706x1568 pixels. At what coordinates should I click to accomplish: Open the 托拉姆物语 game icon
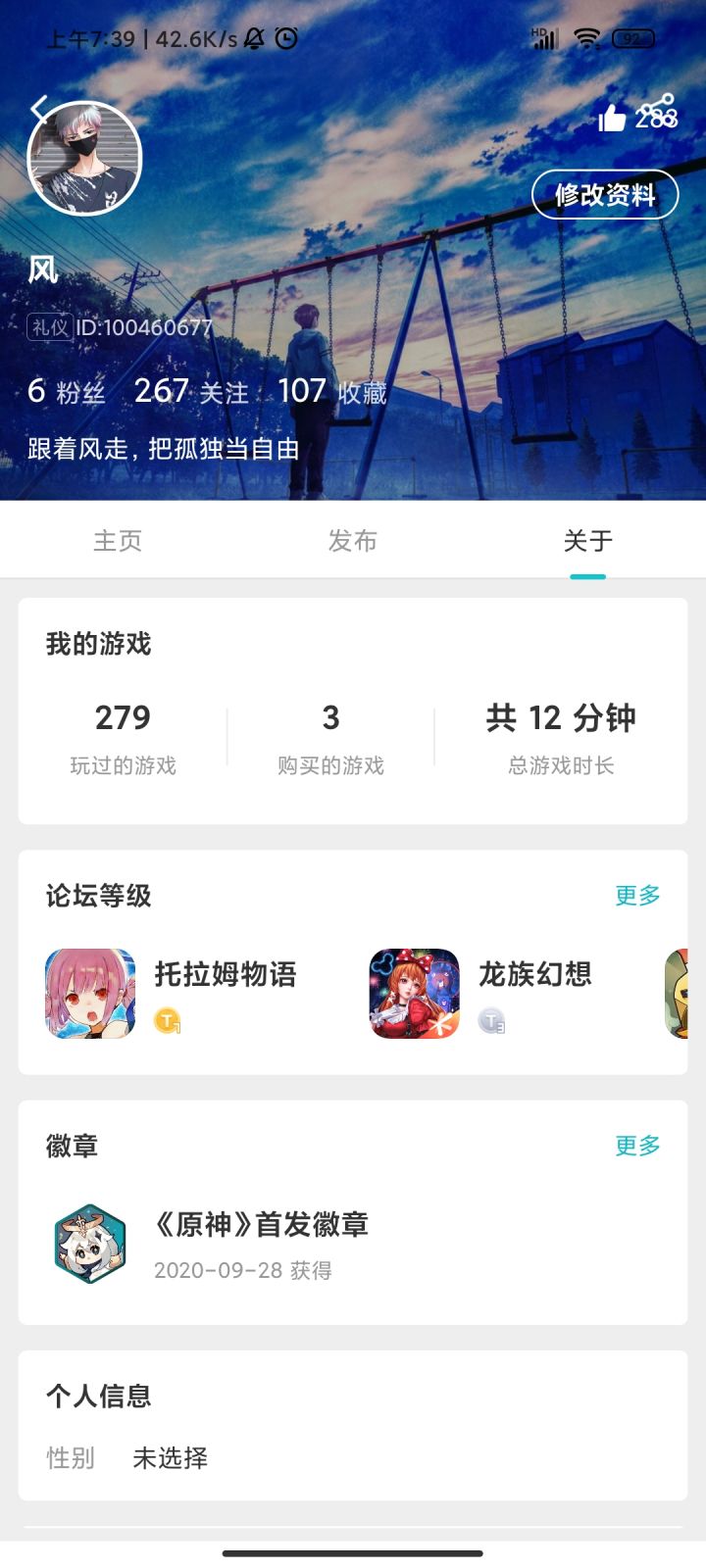pyautogui.click(x=90, y=993)
